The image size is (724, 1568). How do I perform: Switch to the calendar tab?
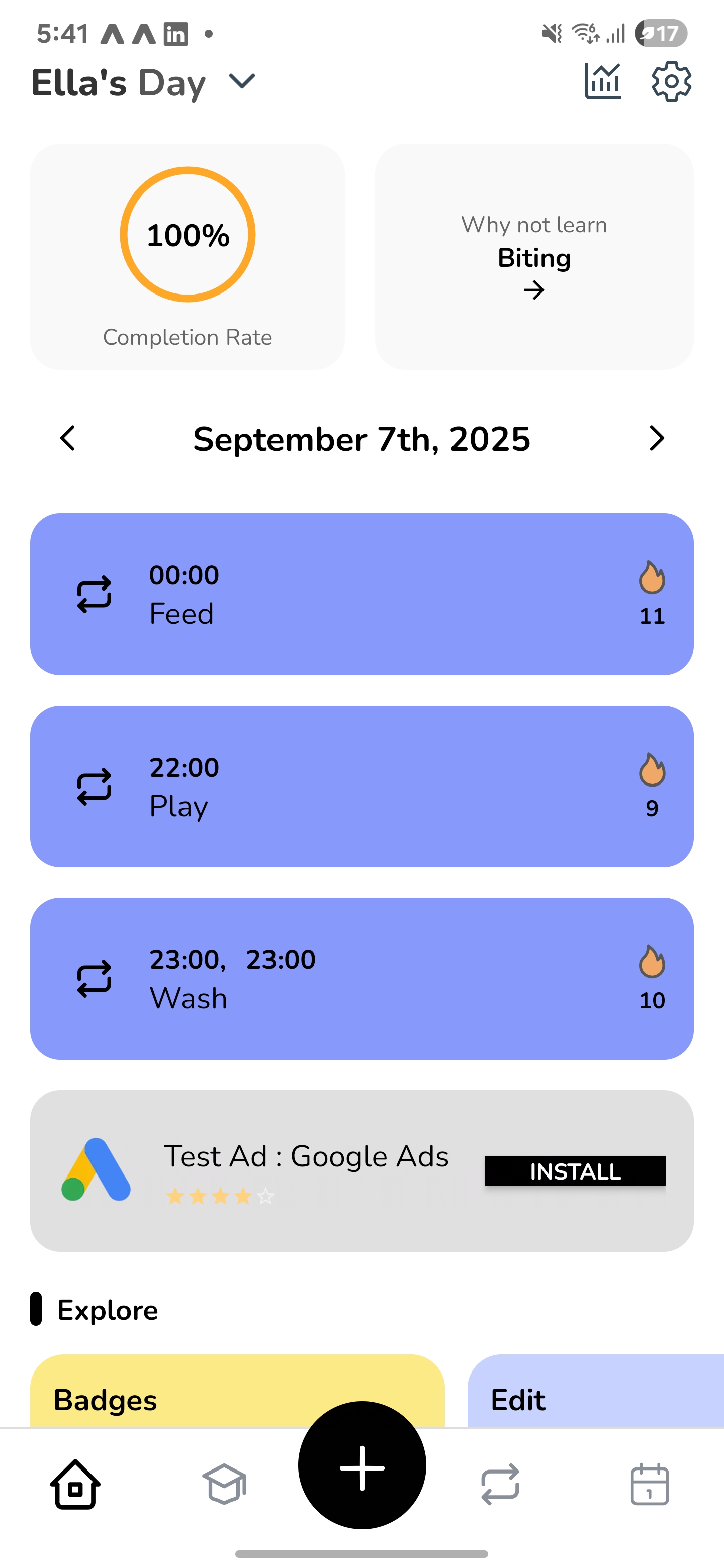pyautogui.click(x=649, y=1485)
